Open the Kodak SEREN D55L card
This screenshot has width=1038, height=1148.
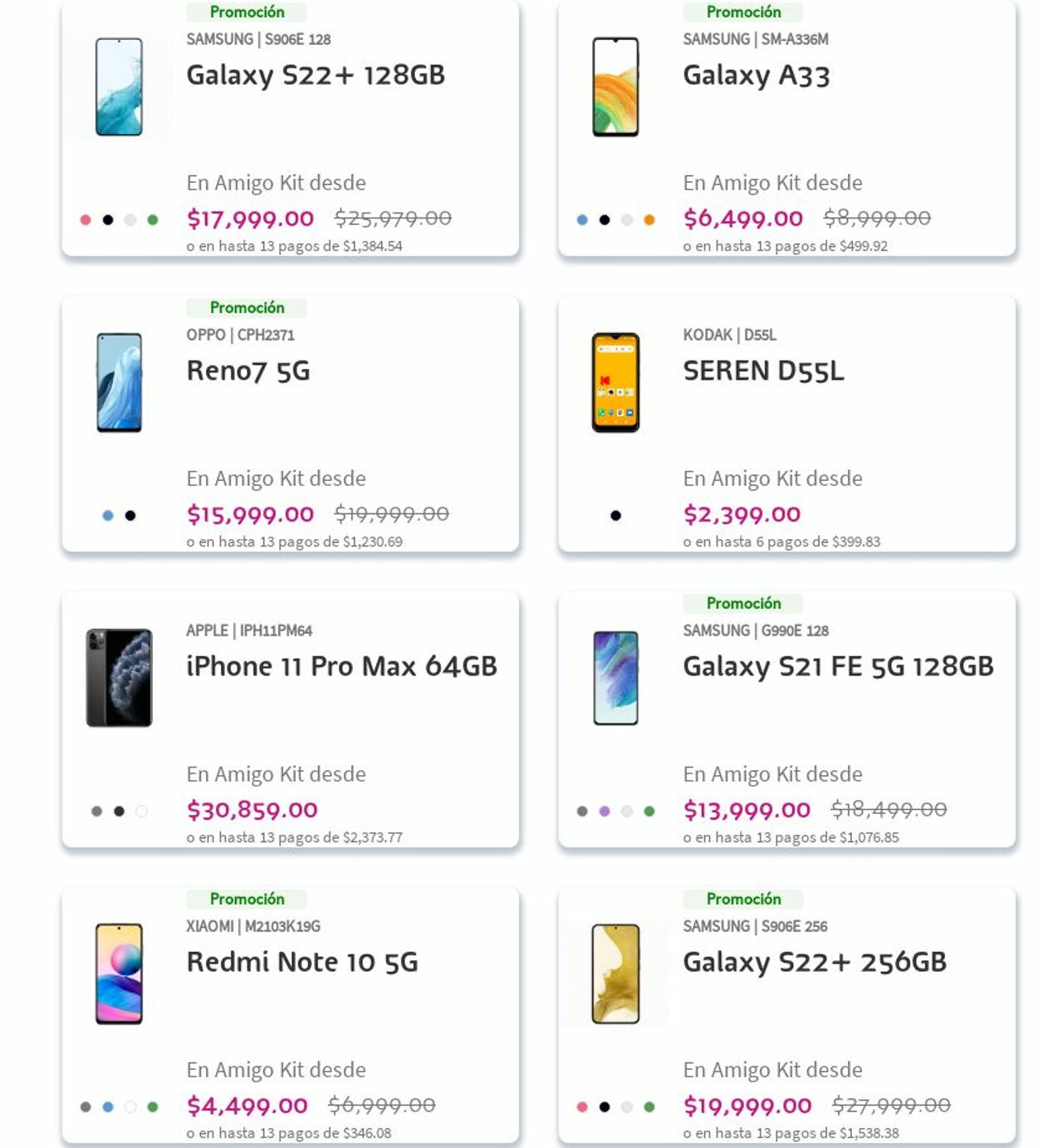[x=763, y=370]
